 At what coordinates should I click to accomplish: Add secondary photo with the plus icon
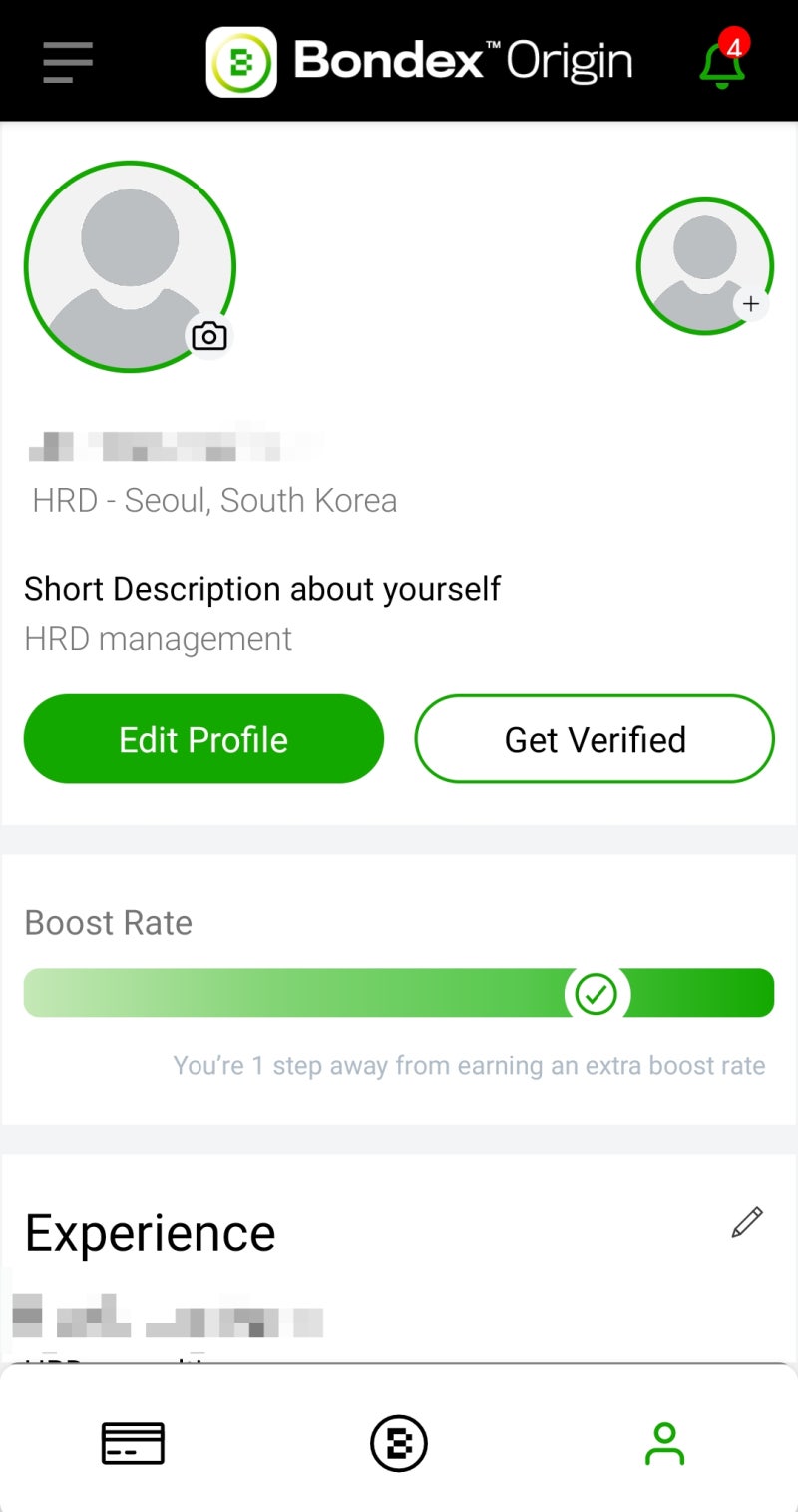[x=750, y=304]
